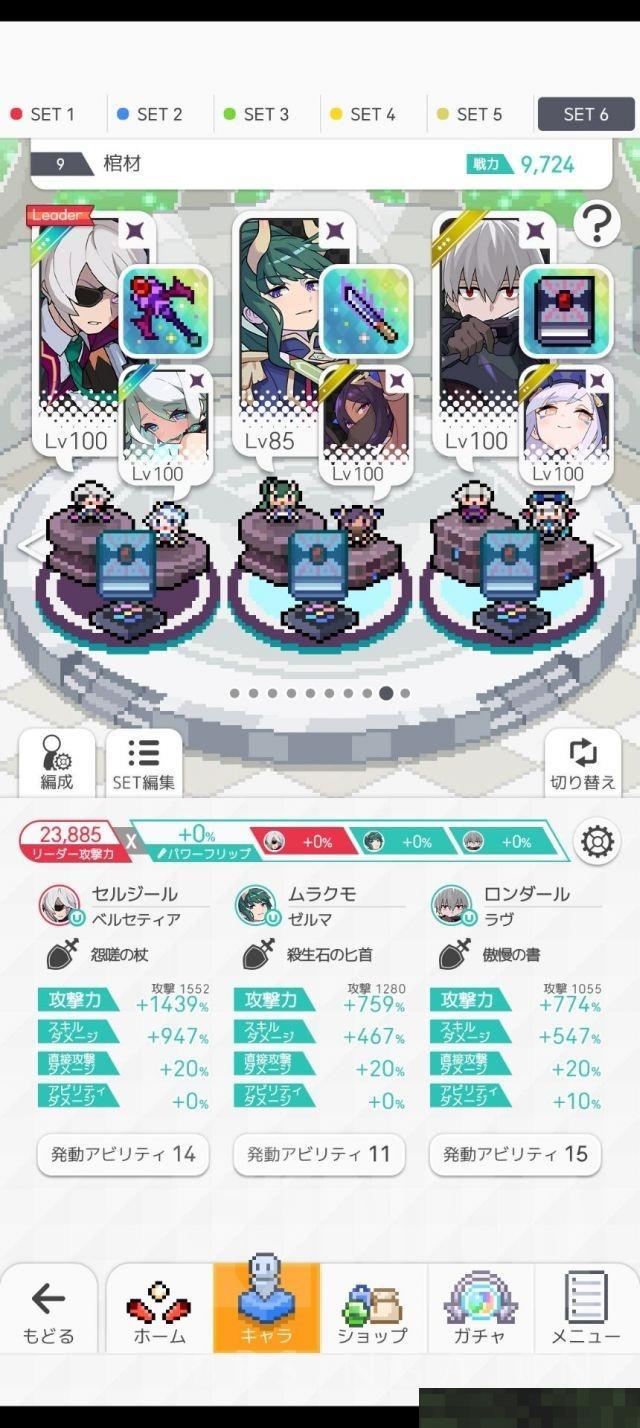View セルジール's 発動アビリティ 14
The width and height of the screenshot is (640, 1428).
(123, 1154)
